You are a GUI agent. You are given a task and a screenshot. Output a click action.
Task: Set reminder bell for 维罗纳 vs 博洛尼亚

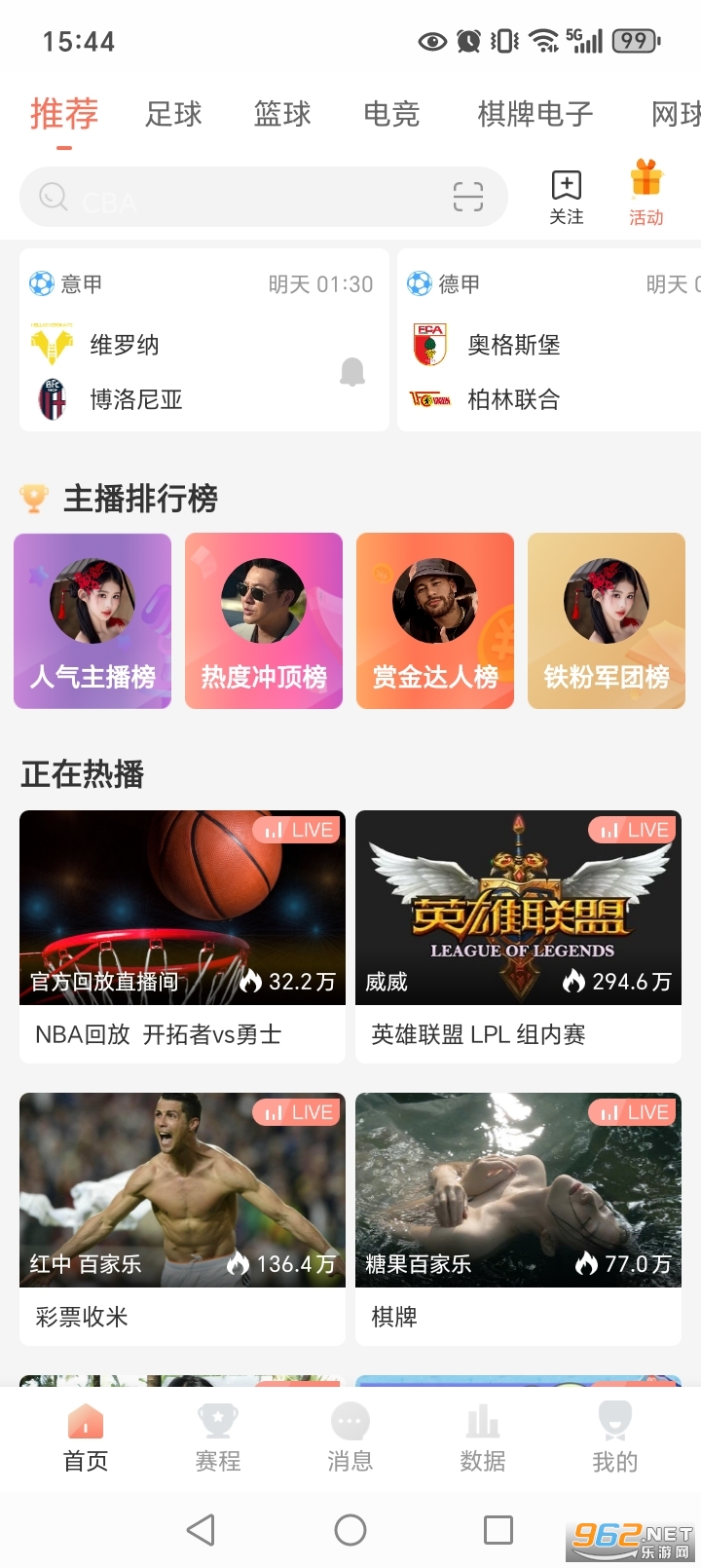coord(352,372)
